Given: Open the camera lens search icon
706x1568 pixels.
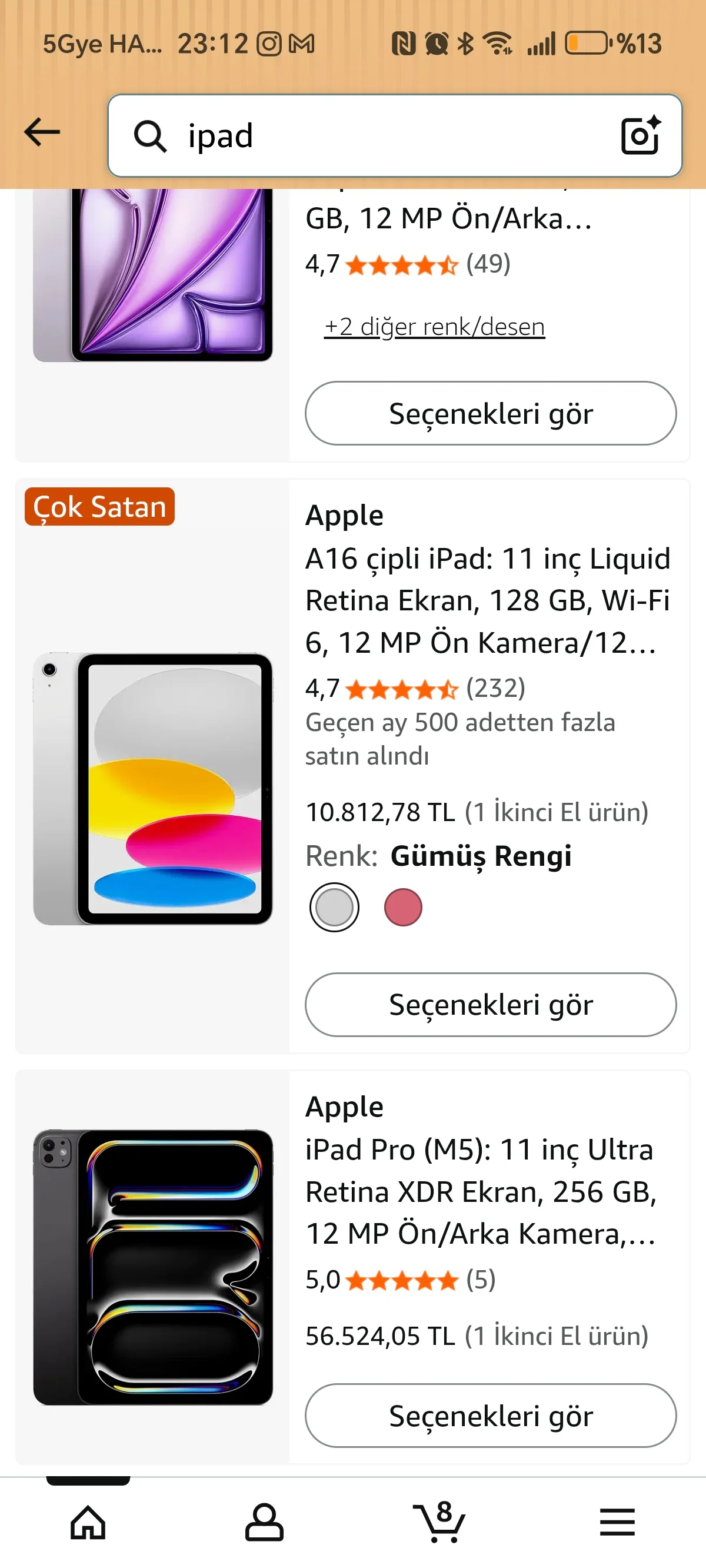Looking at the screenshot, I should pos(640,135).
